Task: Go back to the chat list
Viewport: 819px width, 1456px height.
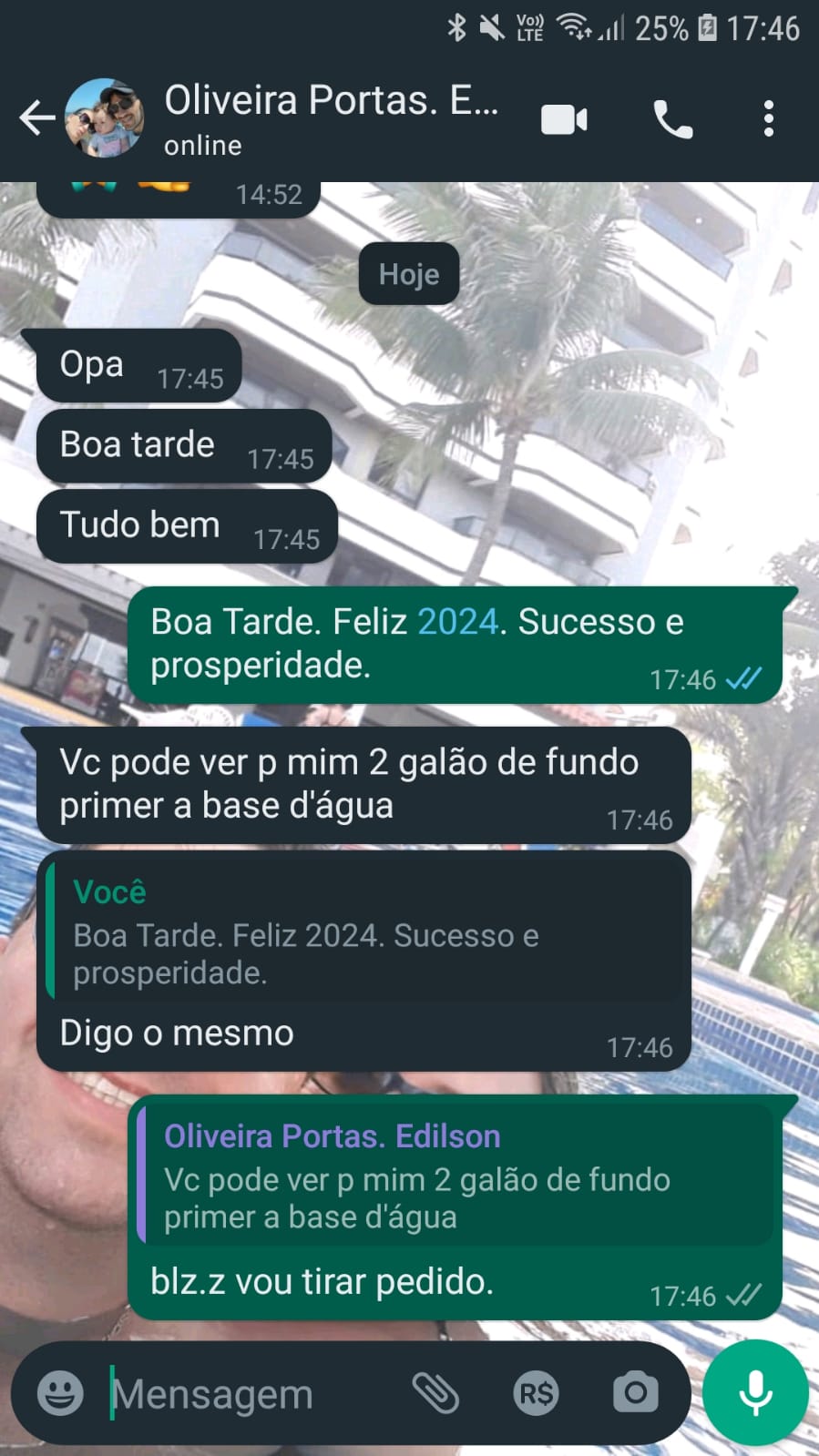Action: pyautogui.click(x=36, y=118)
